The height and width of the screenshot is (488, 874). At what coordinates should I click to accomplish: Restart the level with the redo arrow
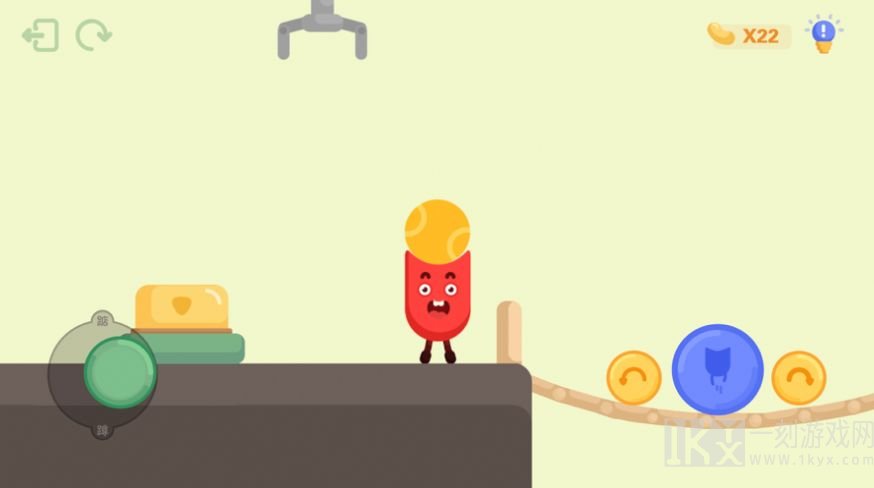click(94, 37)
